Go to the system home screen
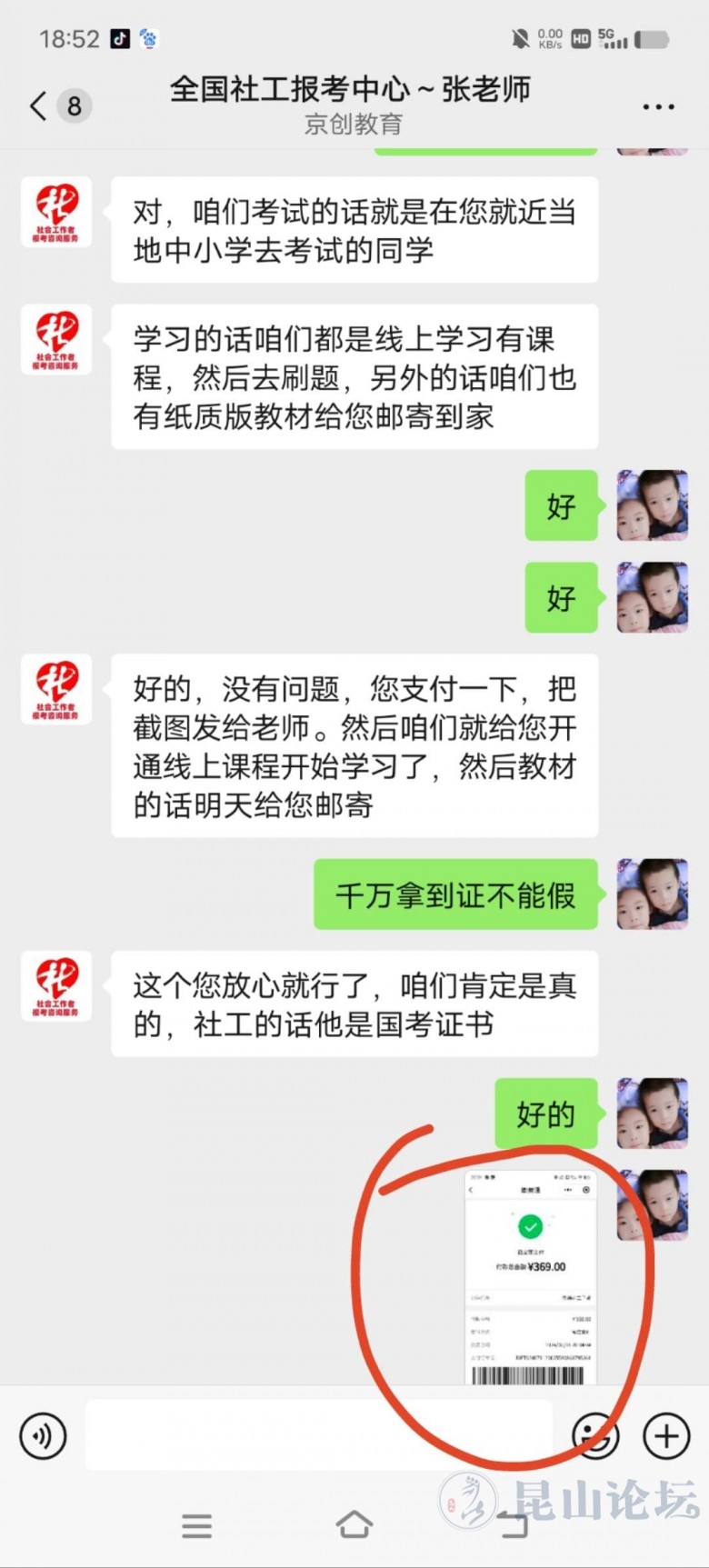The image size is (709, 1568). [x=354, y=1525]
